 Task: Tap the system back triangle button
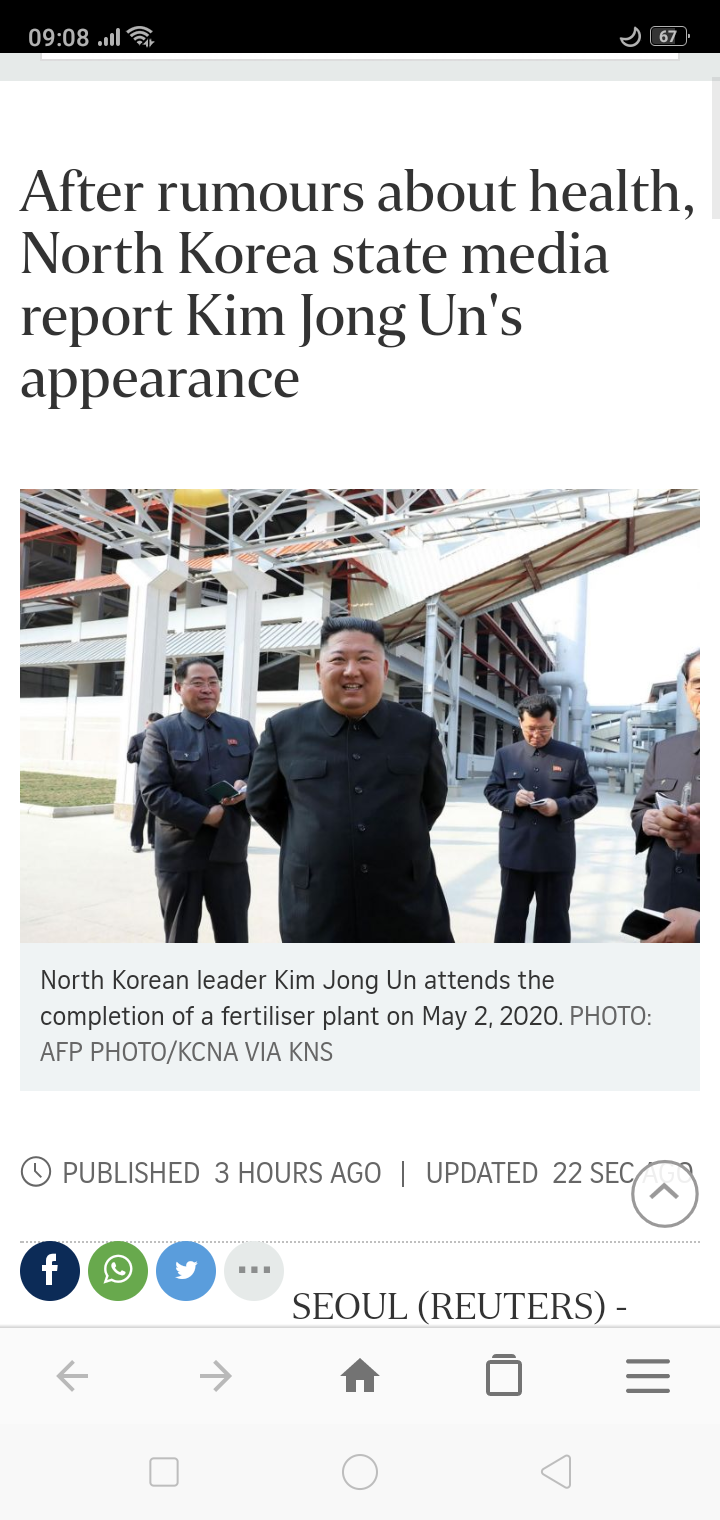[556, 1472]
